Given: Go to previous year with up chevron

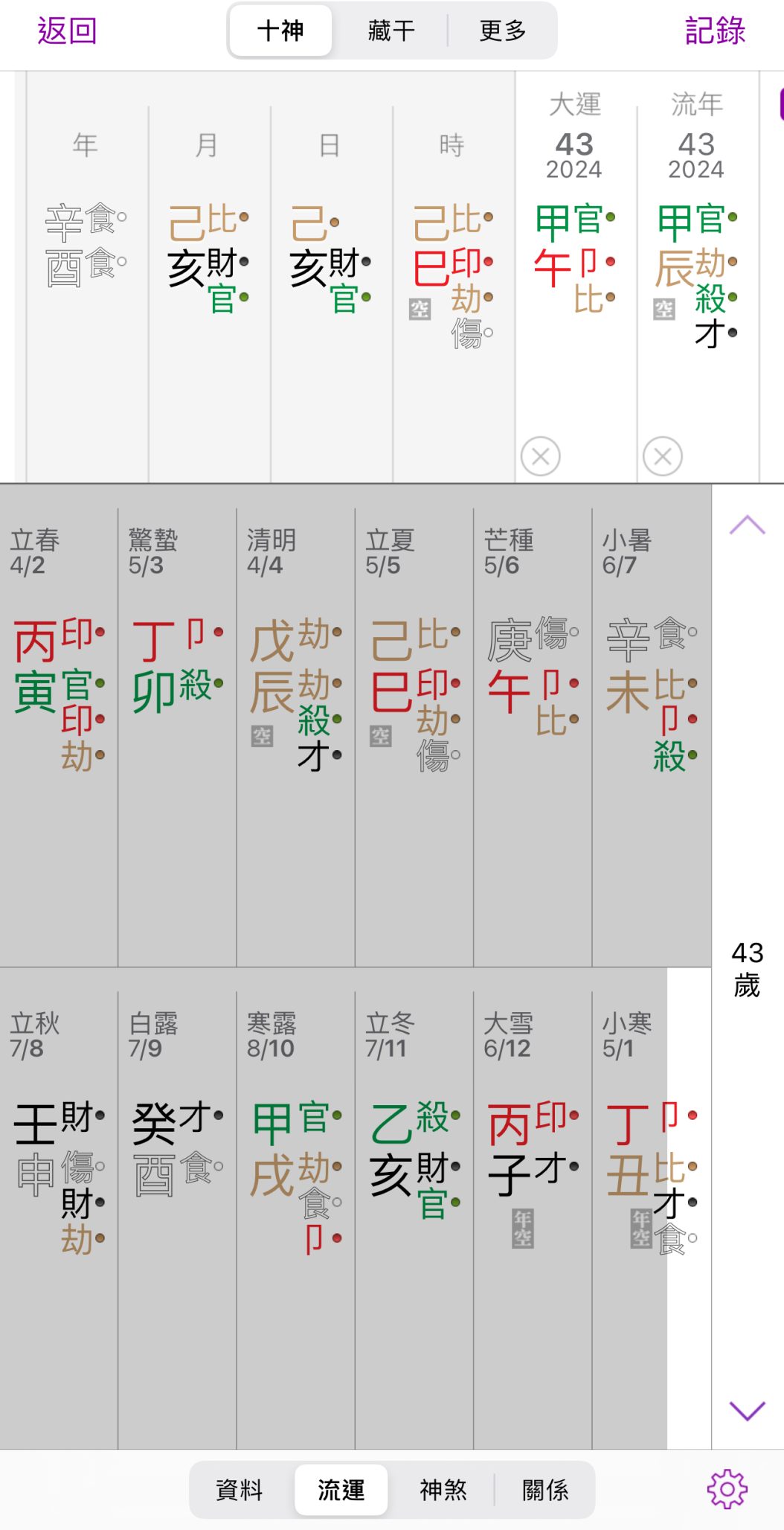Looking at the screenshot, I should [x=747, y=525].
